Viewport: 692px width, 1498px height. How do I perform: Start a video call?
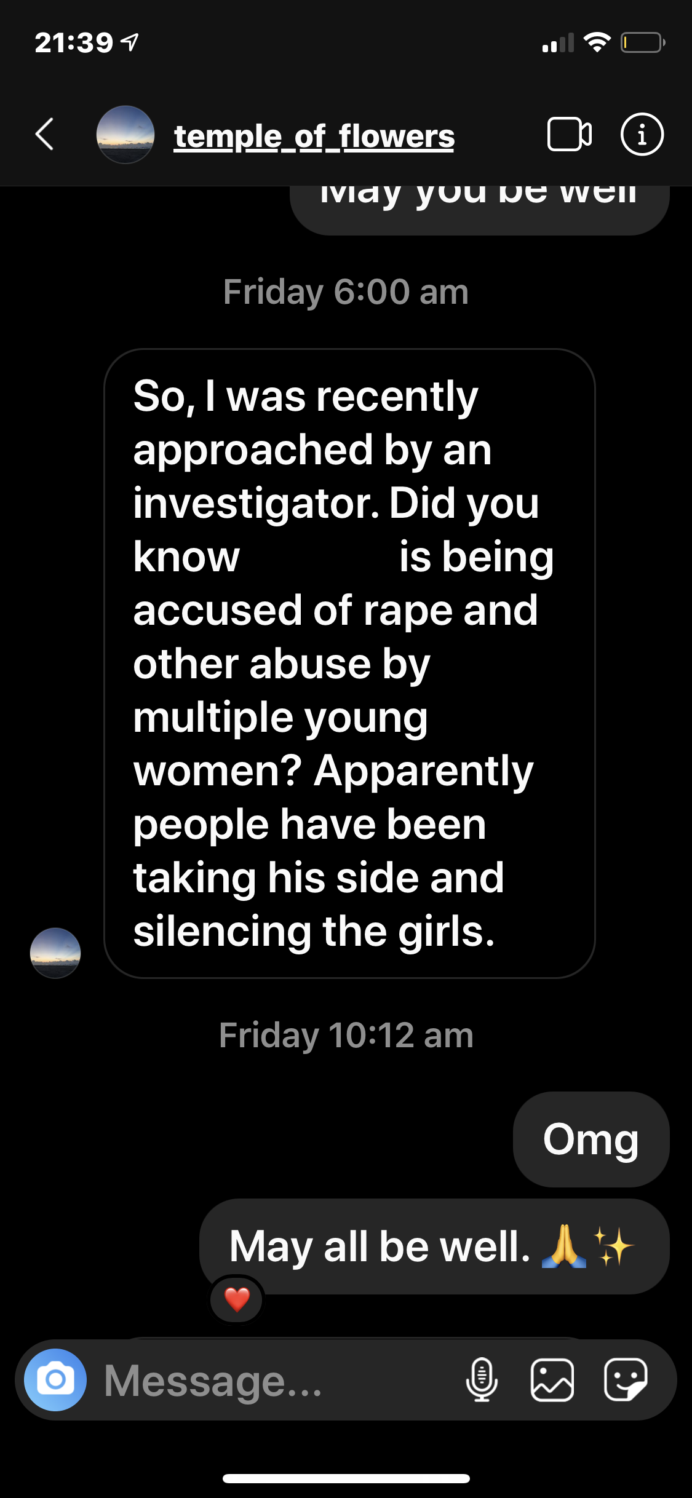[569, 134]
